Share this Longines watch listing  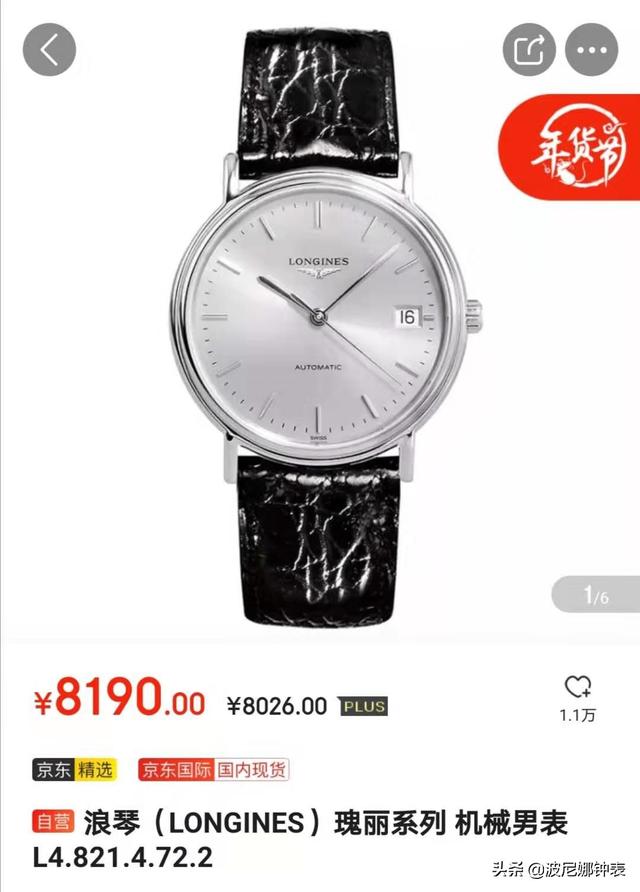[529, 50]
